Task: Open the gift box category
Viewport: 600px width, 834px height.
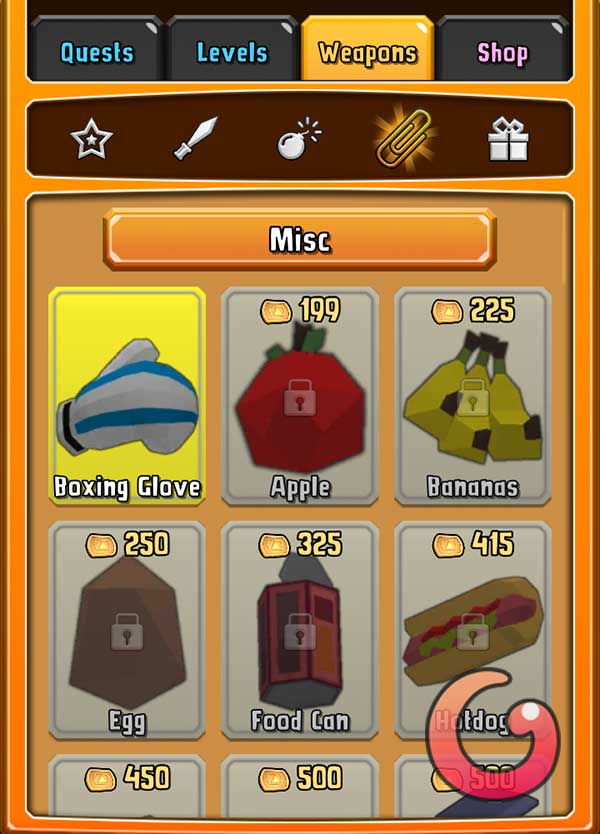Action: (x=507, y=140)
